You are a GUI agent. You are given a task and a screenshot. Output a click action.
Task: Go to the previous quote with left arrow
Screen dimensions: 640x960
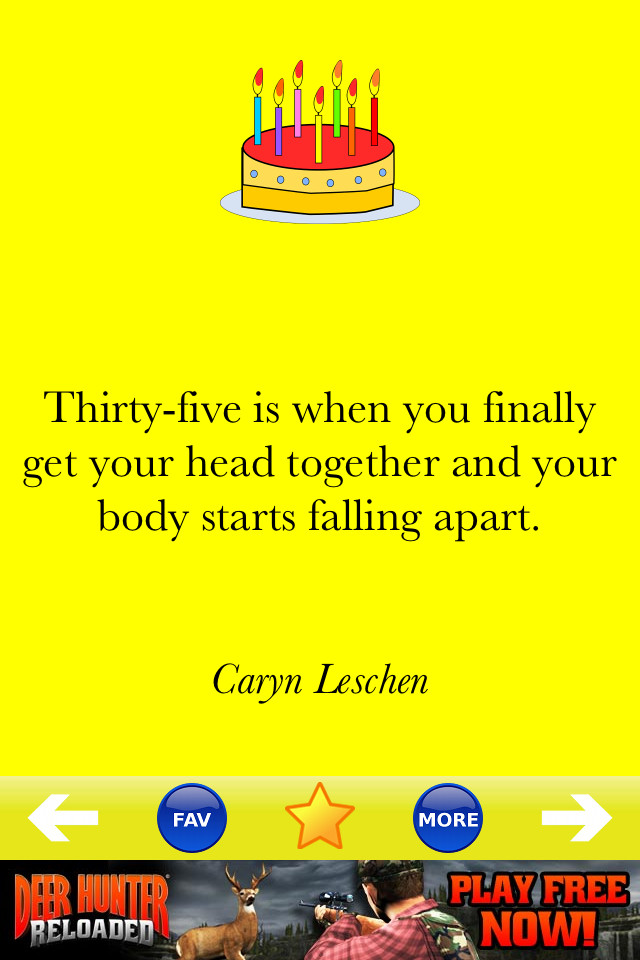tap(63, 817)
